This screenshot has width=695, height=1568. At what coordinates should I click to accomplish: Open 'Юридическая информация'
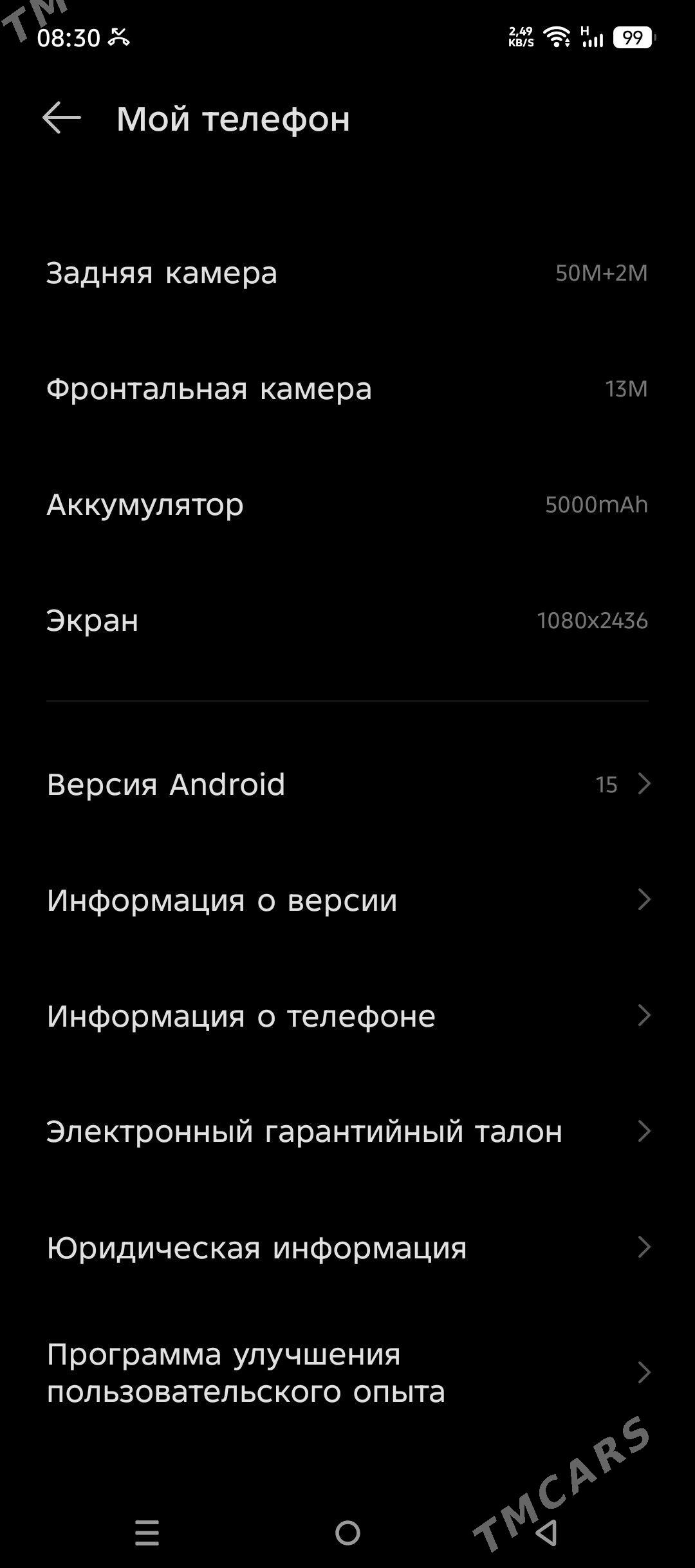tap(347, 1249)
